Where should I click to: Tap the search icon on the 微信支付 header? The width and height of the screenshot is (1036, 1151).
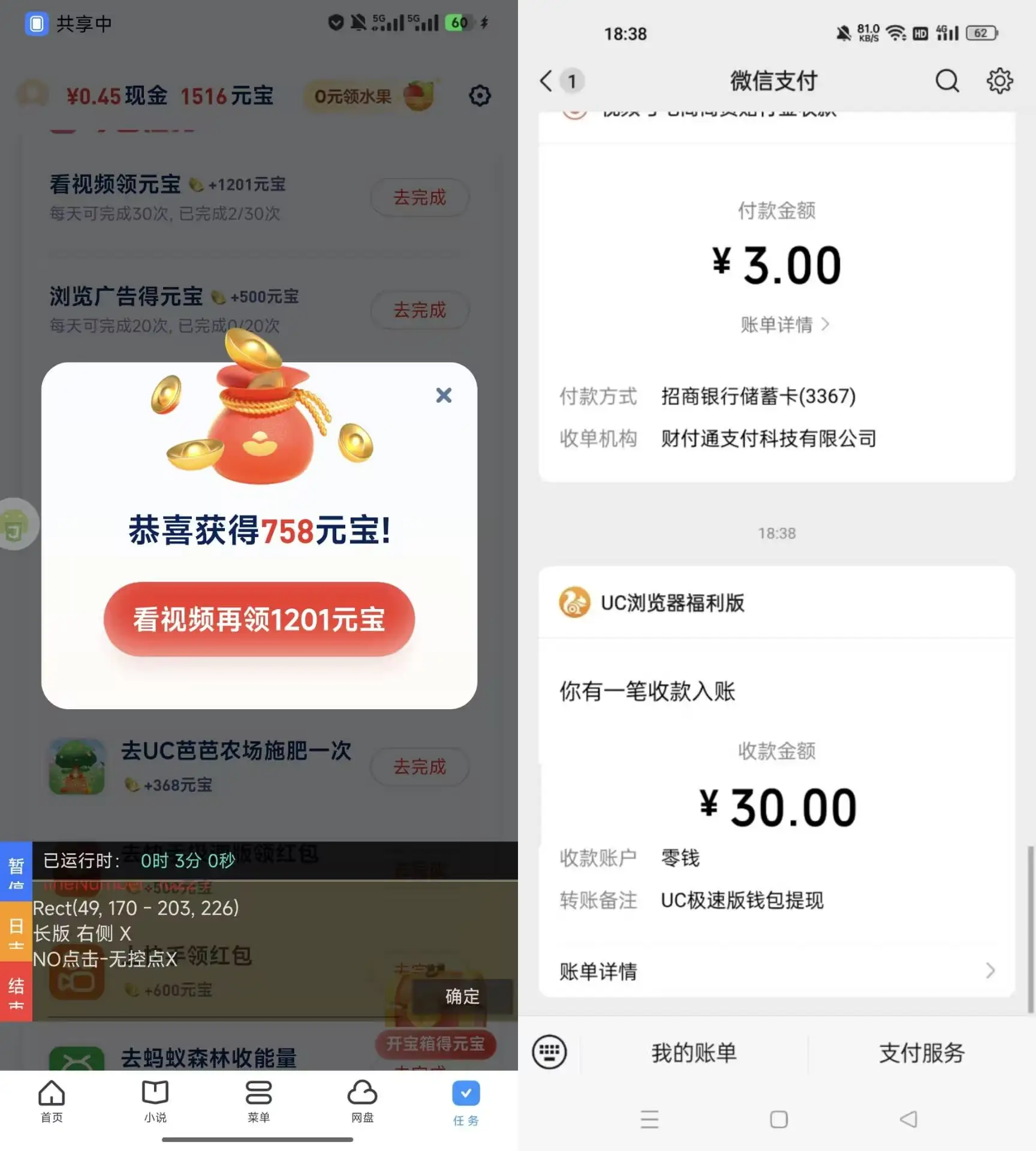pos(947,81)
